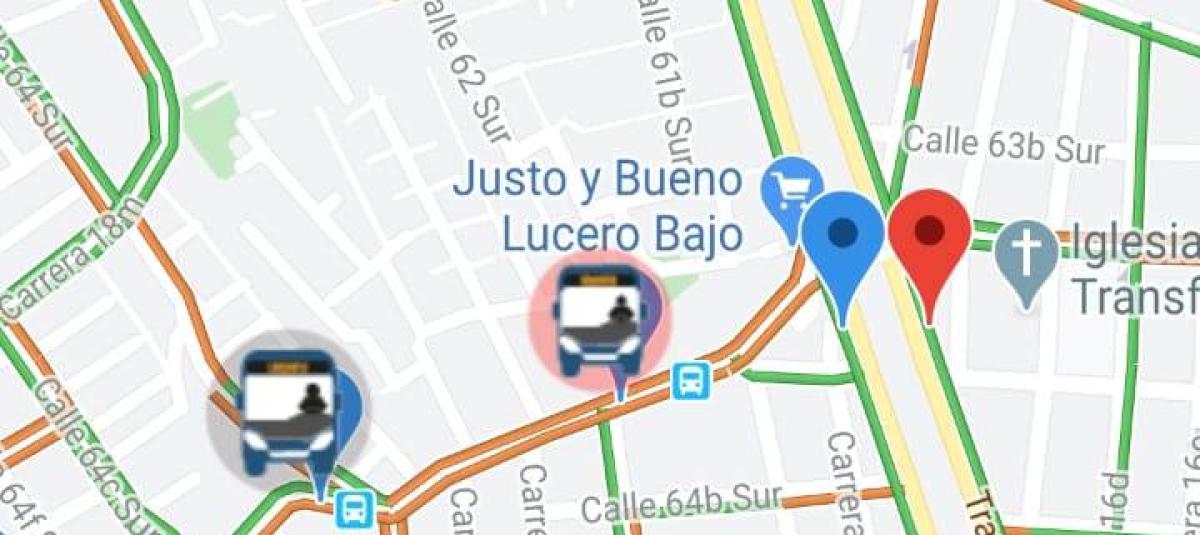Tap the bus stop icon below gray bus
This screenshot has height=535, width=1200.
coord(354,509)
